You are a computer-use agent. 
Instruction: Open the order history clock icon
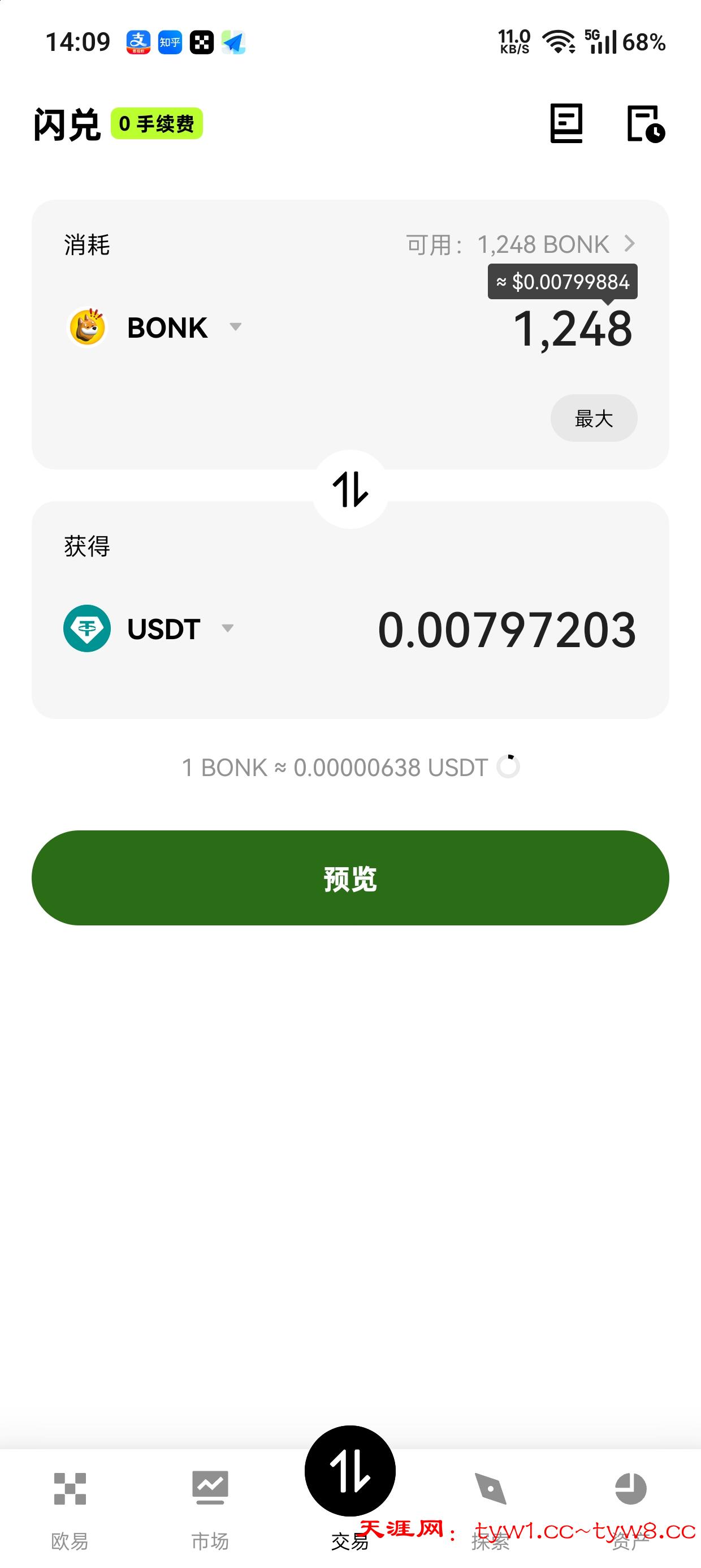pyautogui.click(x=646, y=123)
